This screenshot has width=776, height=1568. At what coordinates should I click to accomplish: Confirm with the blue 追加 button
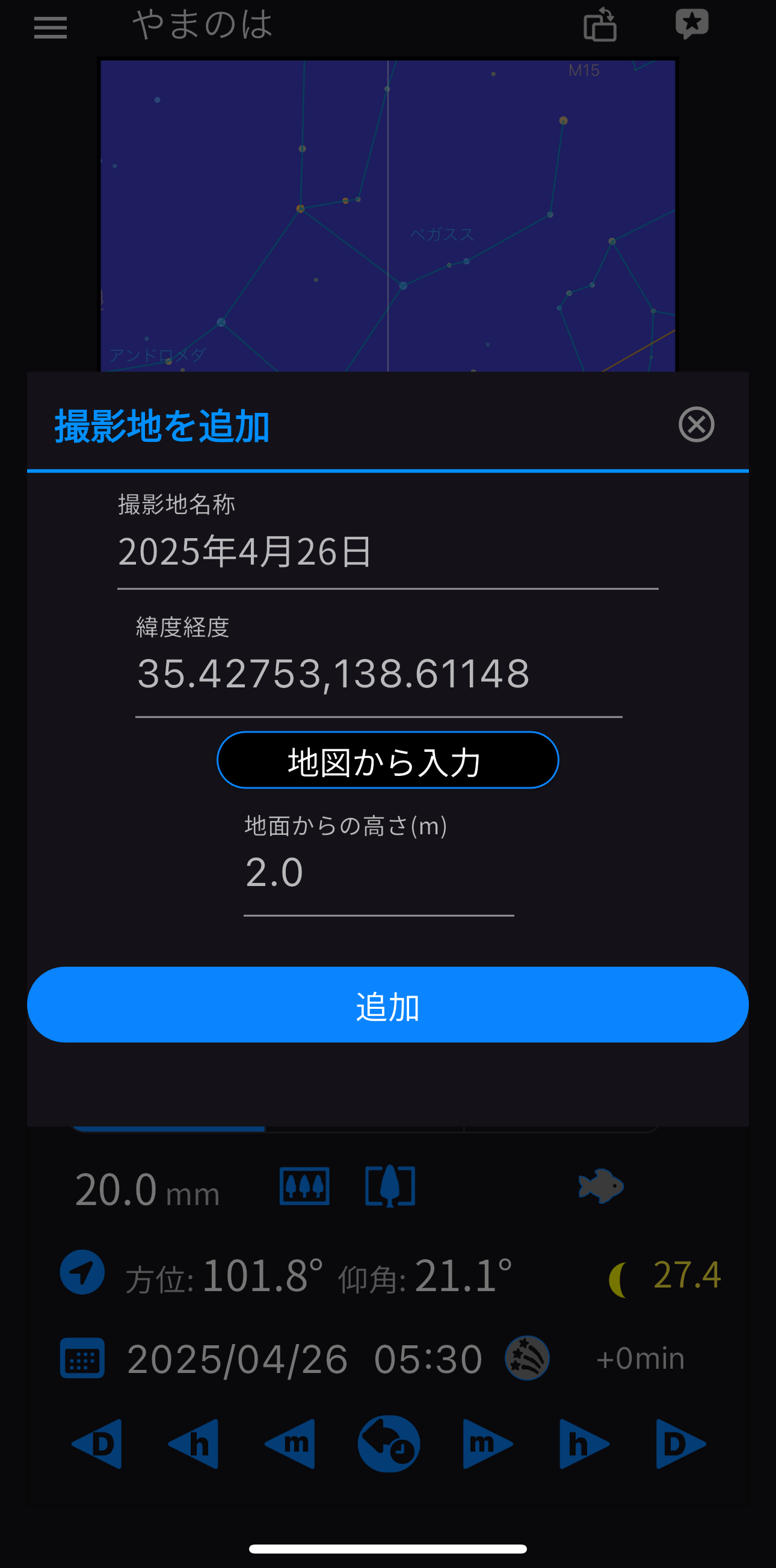[x=387, y=1005]
